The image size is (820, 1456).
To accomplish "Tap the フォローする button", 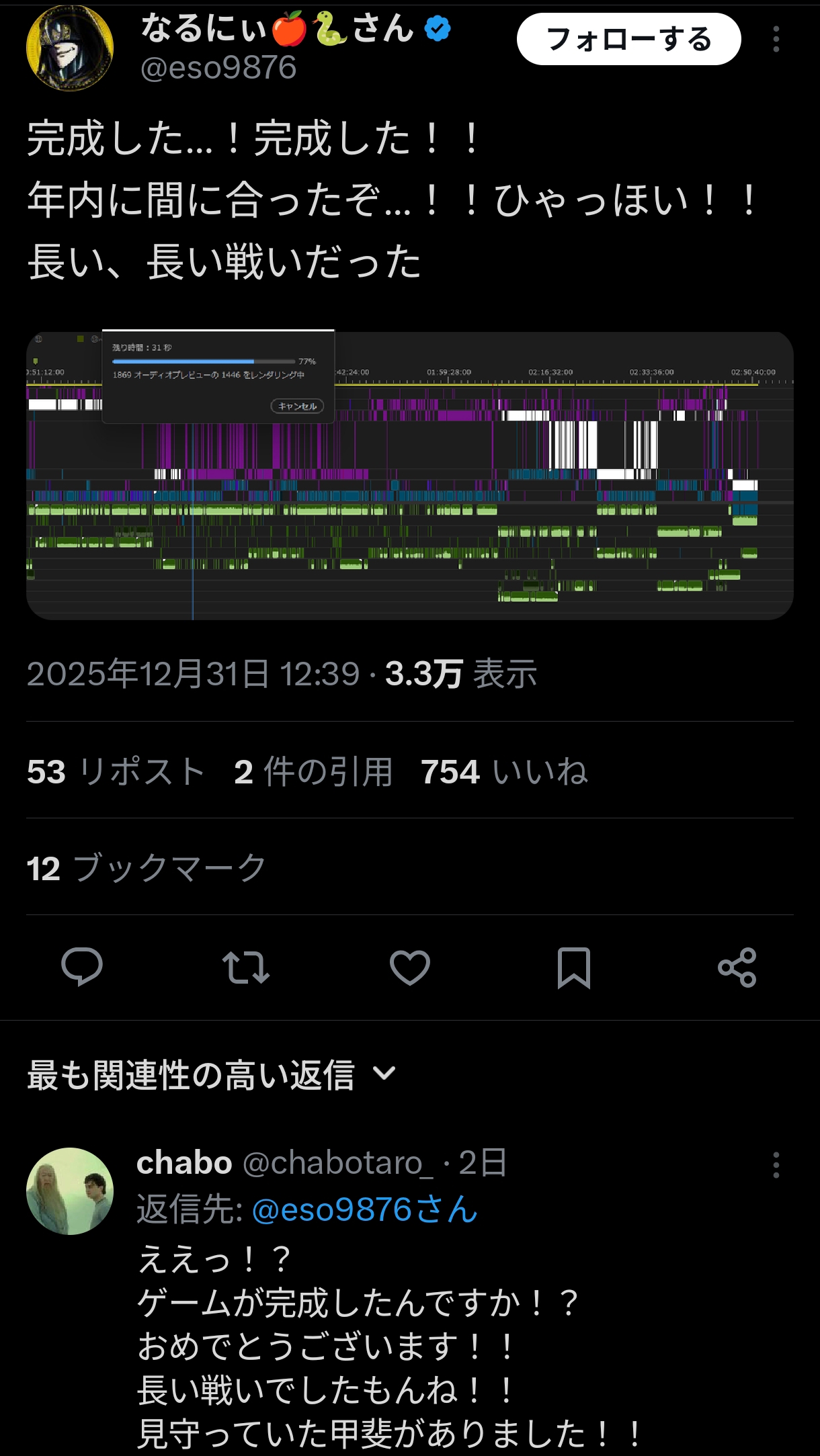I will 628,40.
